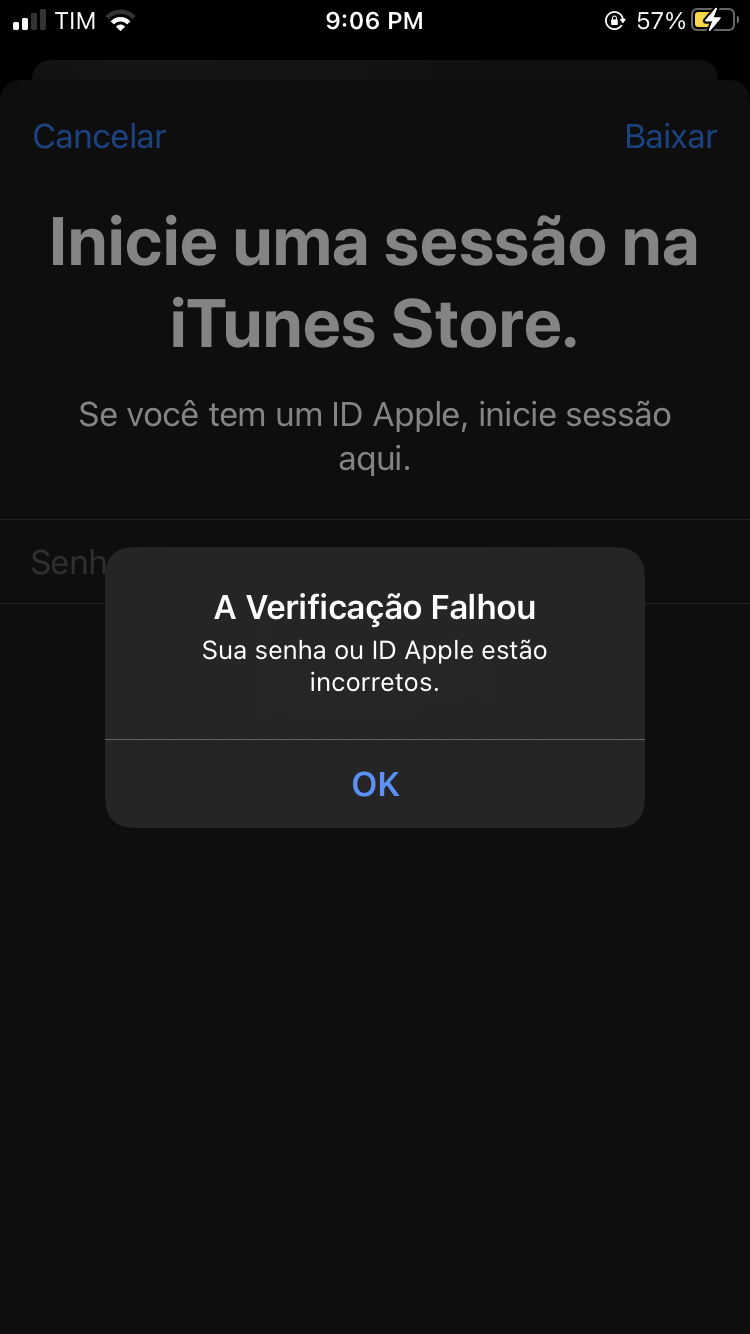Tap Cancelar to cancel sign-in

point(99,136)
